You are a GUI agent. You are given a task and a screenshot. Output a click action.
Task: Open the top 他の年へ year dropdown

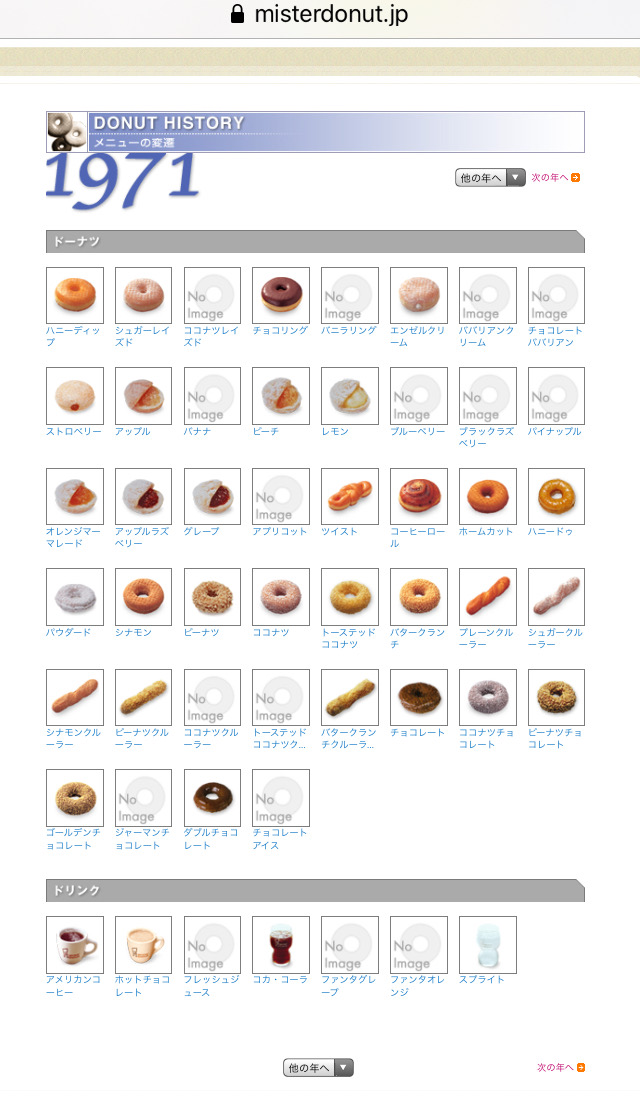(x=490, y=177)
